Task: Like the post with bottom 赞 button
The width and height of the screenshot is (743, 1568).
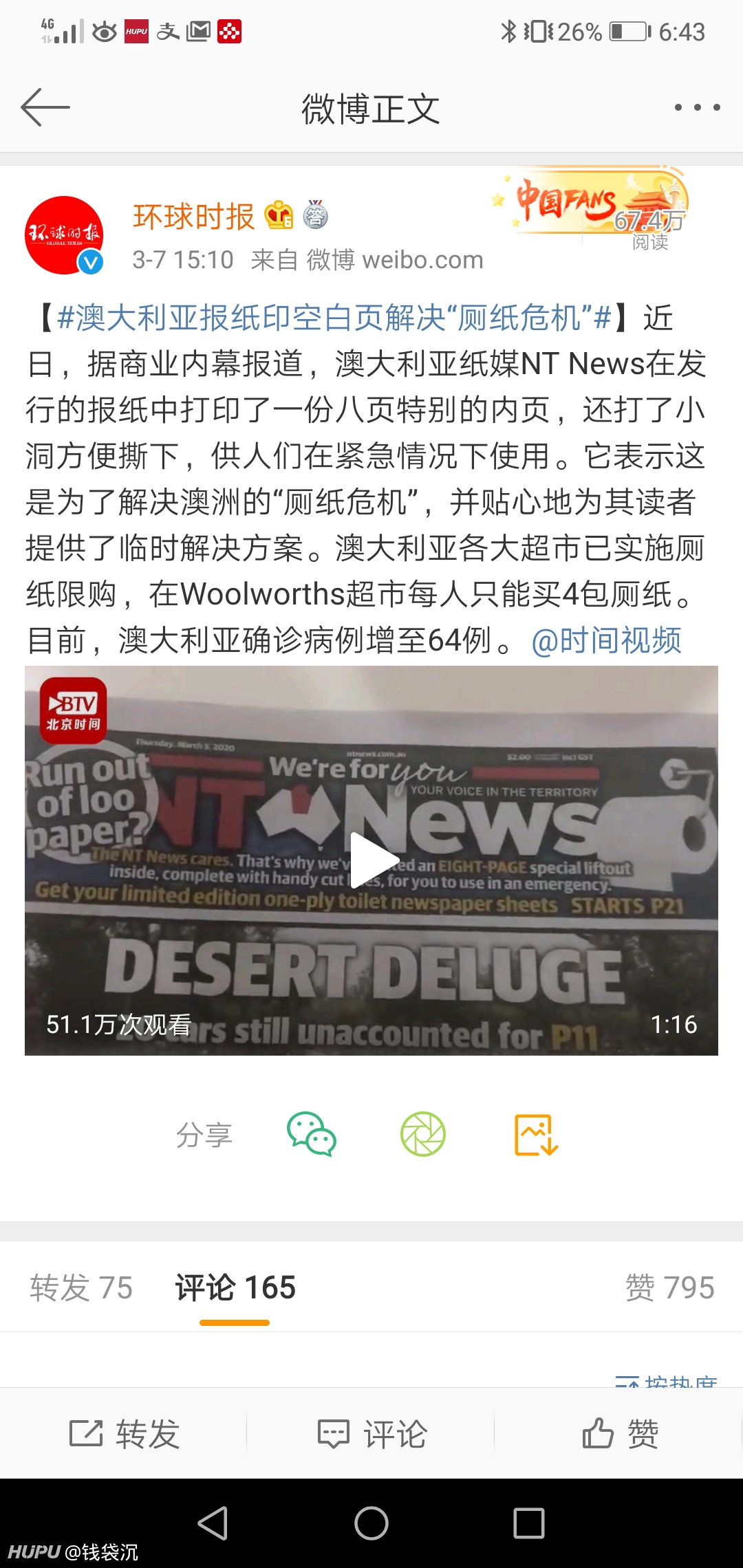Action: [x=619, y=1434]
